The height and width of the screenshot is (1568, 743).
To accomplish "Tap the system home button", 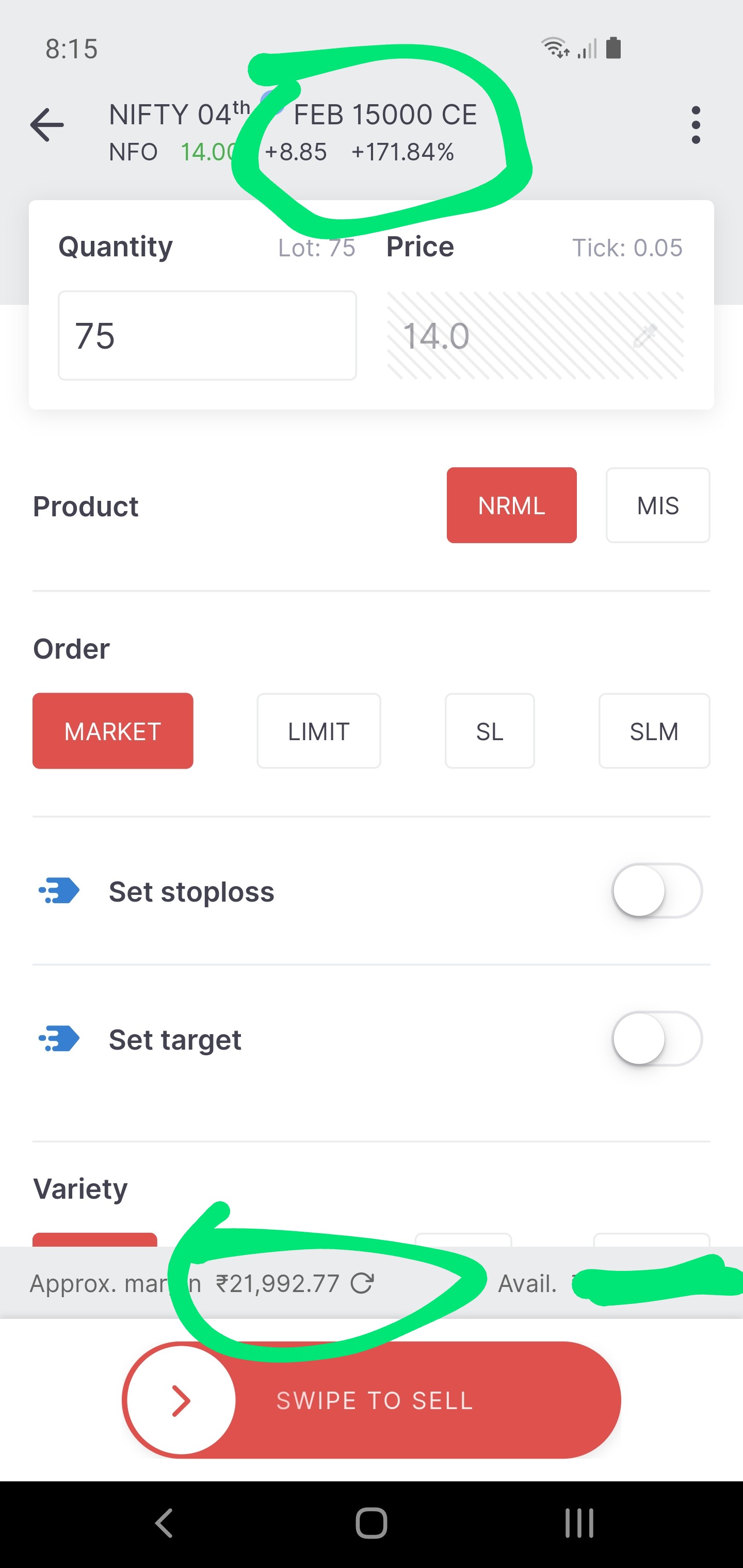I will pos(372,1523).
